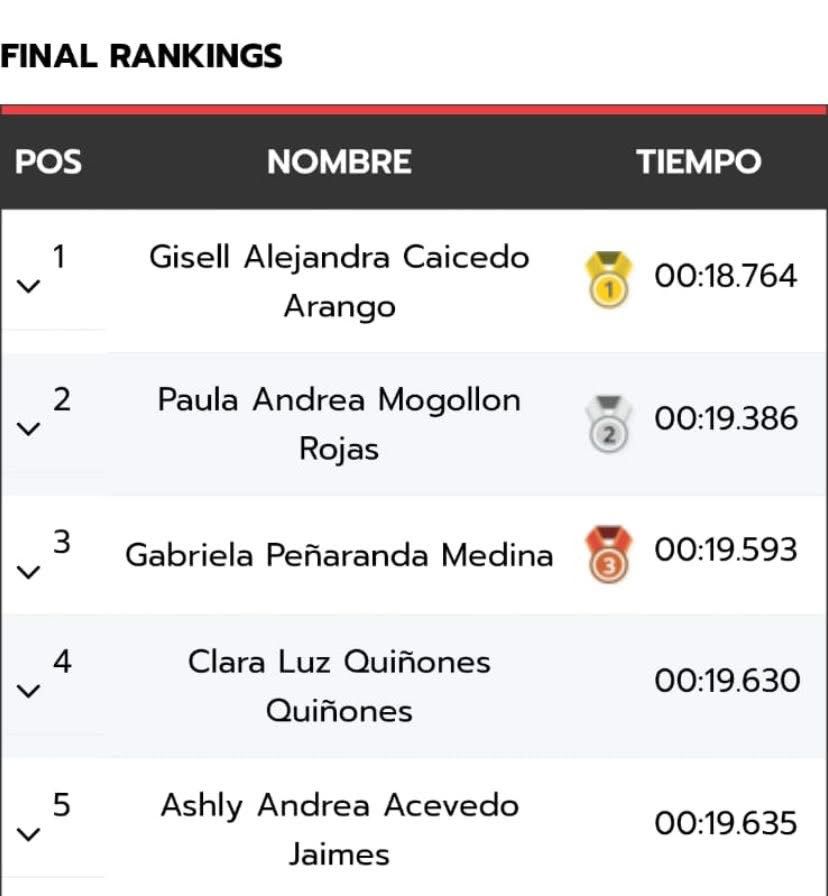Expand Paula Andrea Mogollon Rojas's details
828x896 pixels.
30,430
